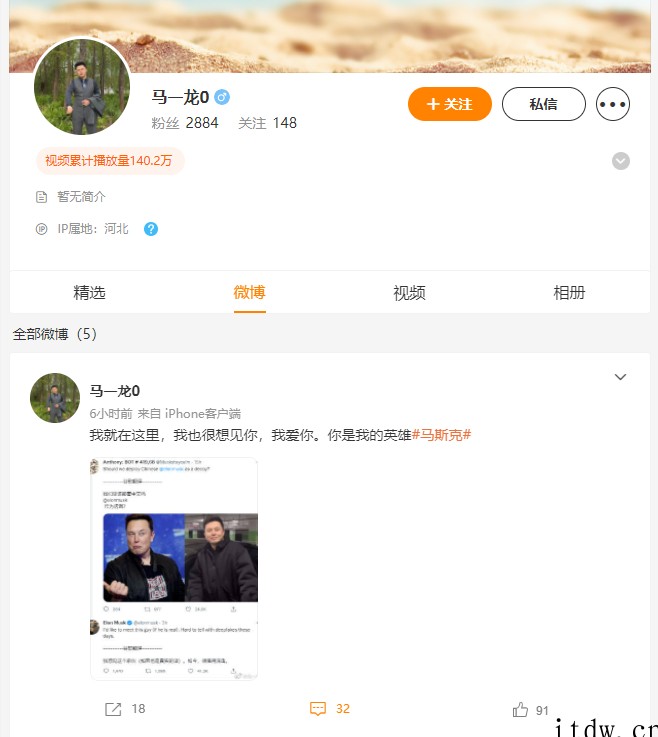658x737 pixels.
Task: Repost the post with 18 shares
Action: click(x=125, y=709)
